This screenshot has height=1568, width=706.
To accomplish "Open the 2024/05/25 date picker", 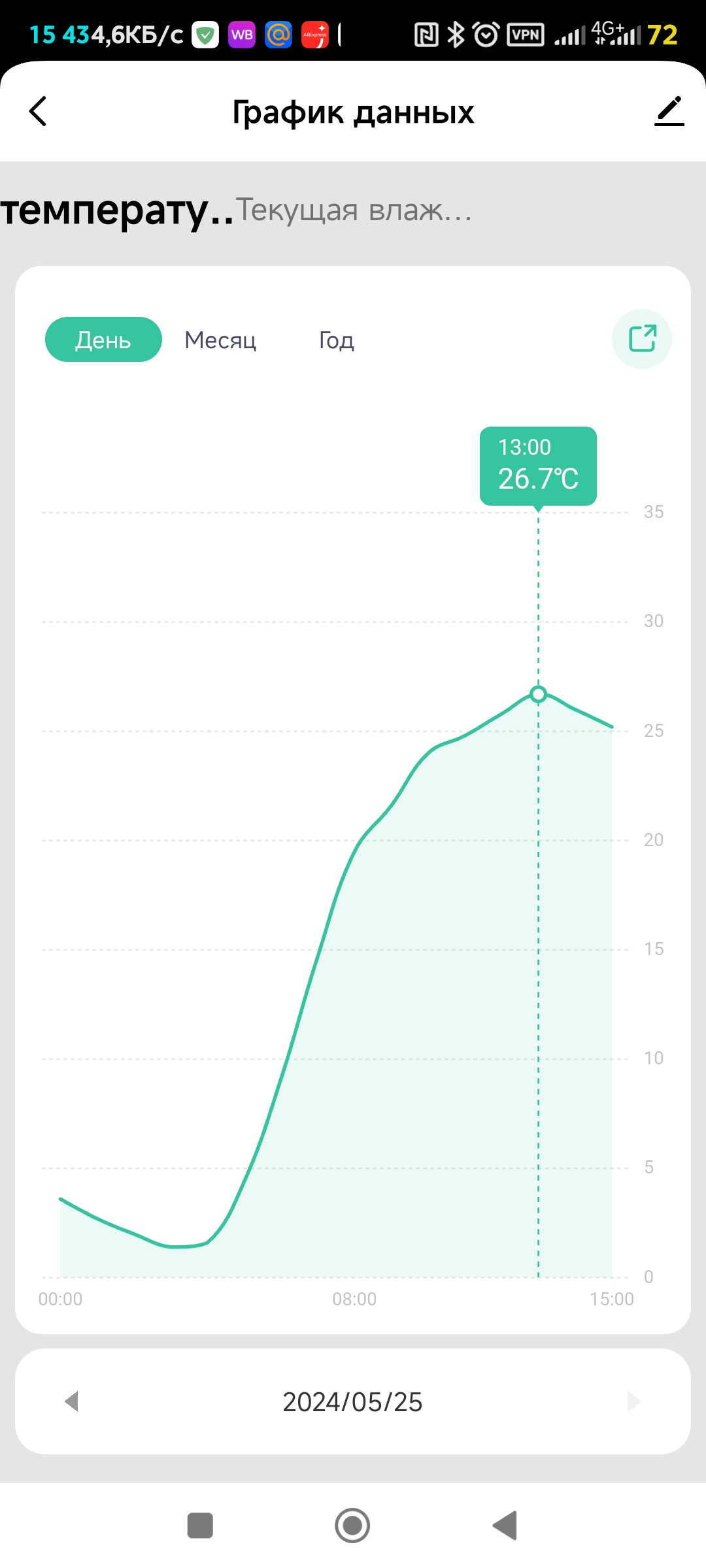I will (x=352, y=1402).
